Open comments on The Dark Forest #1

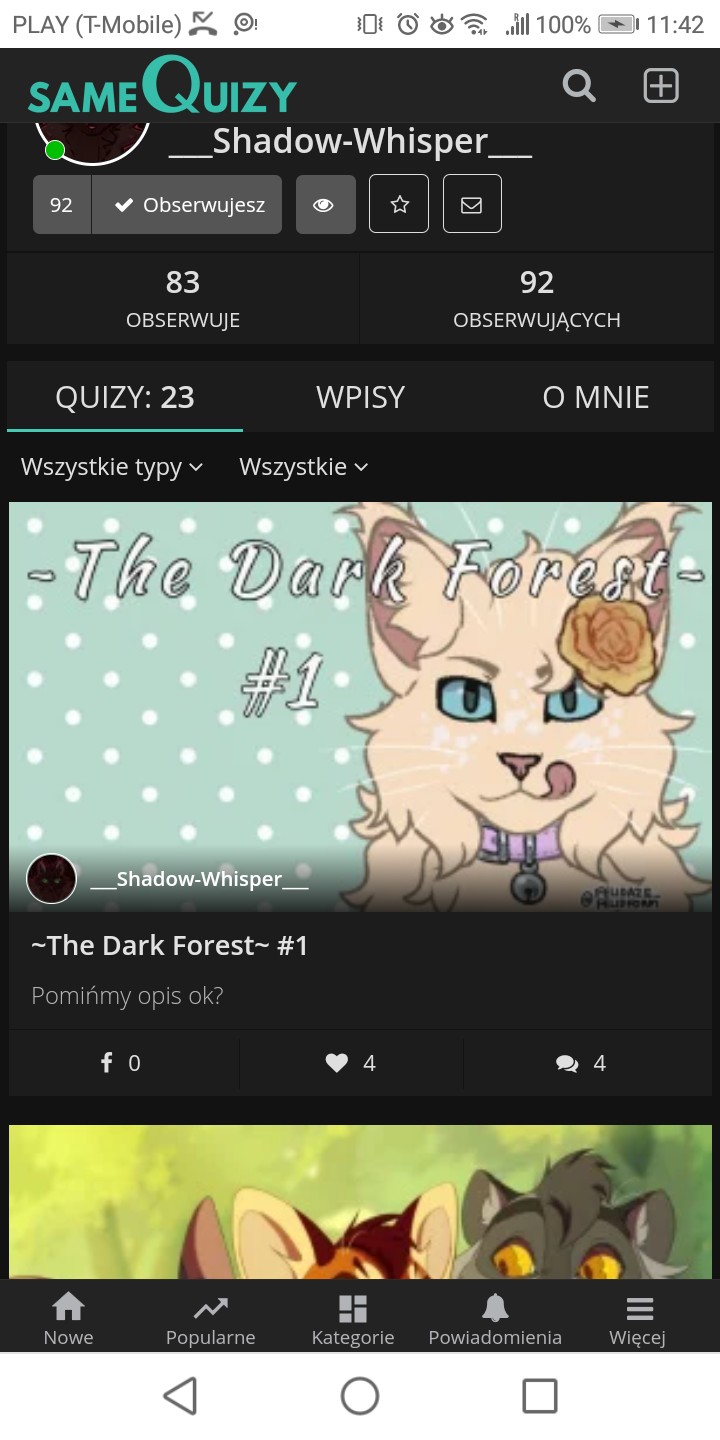click(581, 1063)
